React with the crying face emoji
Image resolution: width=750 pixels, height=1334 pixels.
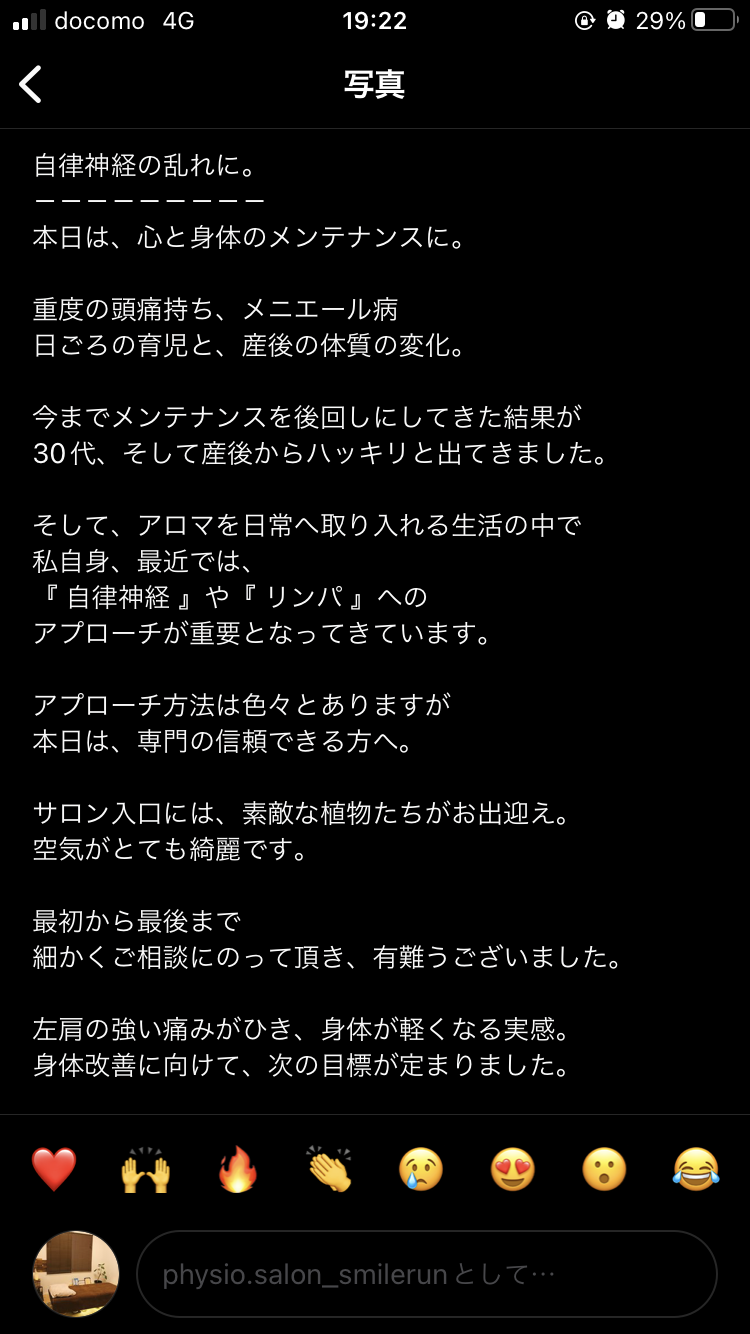click(421, 1169)
